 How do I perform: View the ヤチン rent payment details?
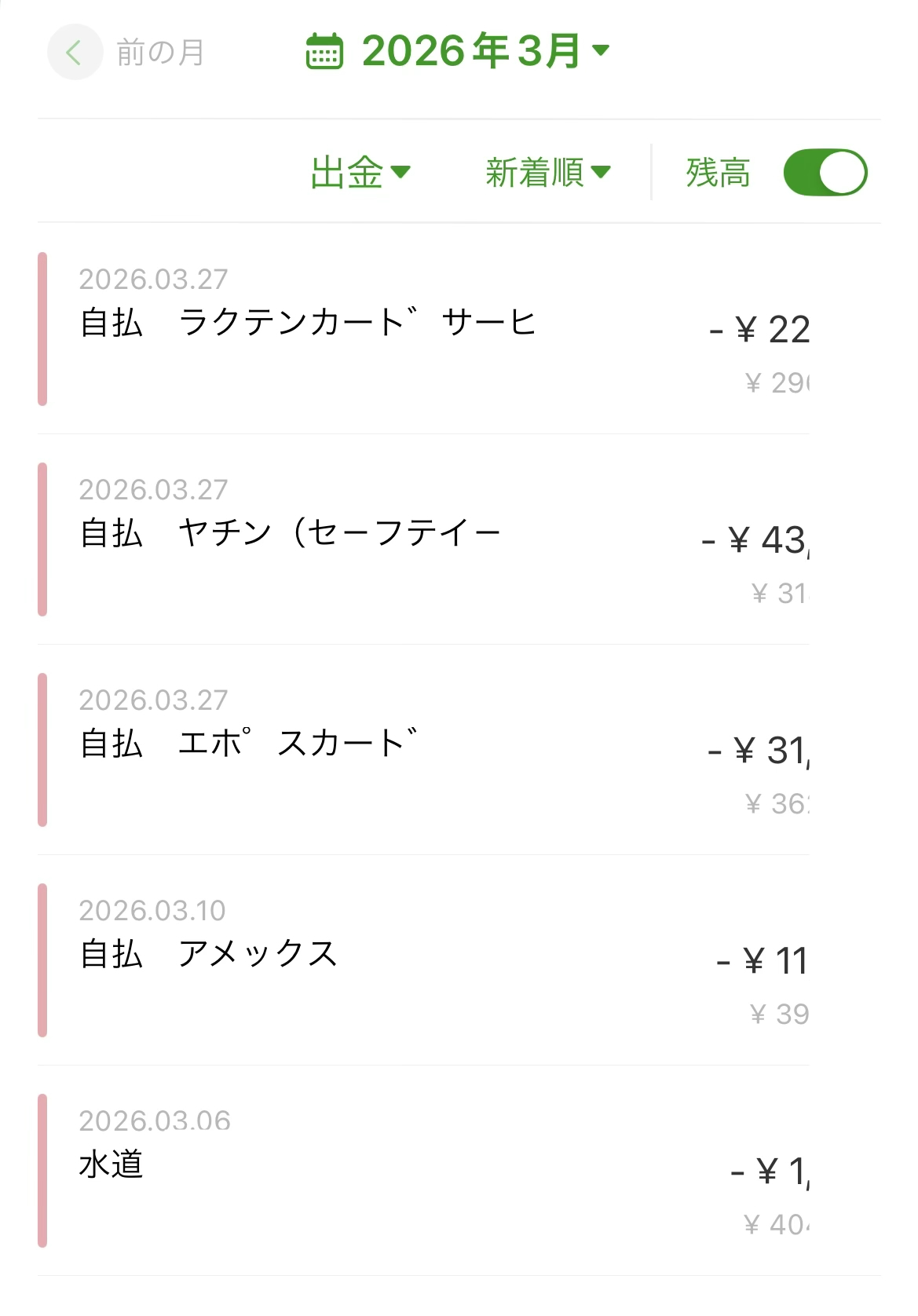pyautogui.click(x=424, y=539)
